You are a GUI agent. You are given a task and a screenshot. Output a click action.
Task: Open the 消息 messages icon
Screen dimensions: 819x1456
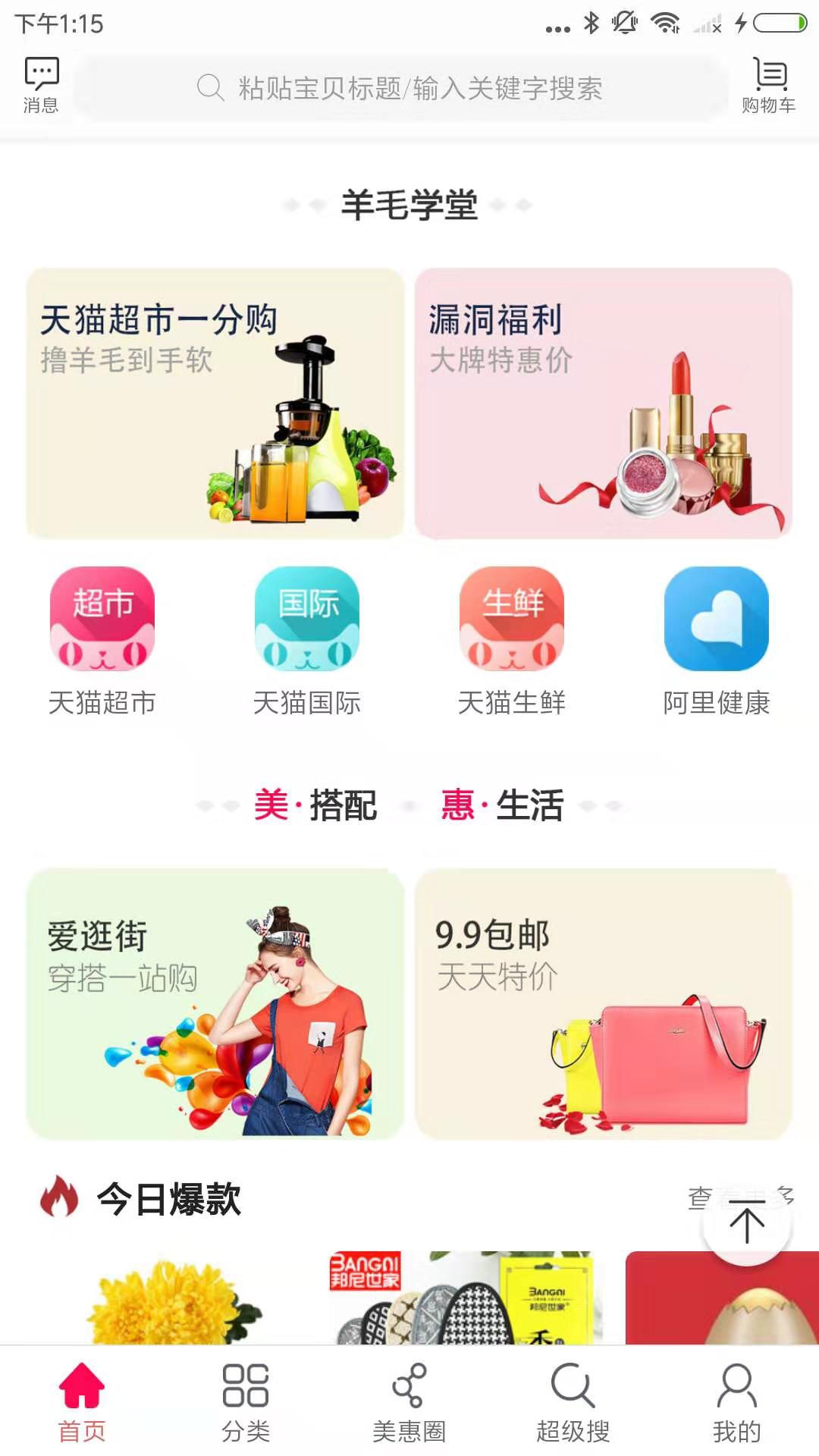click(x=41, y=86)
